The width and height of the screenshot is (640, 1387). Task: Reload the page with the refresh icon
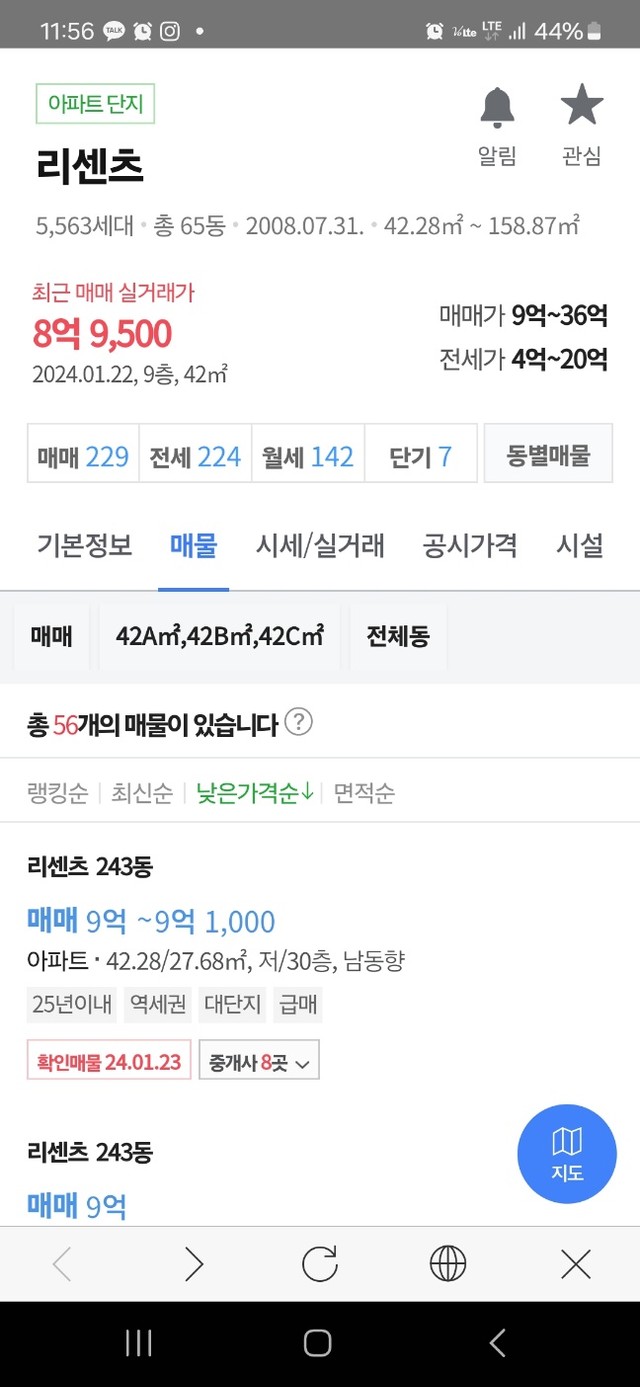coord(320,1265)
